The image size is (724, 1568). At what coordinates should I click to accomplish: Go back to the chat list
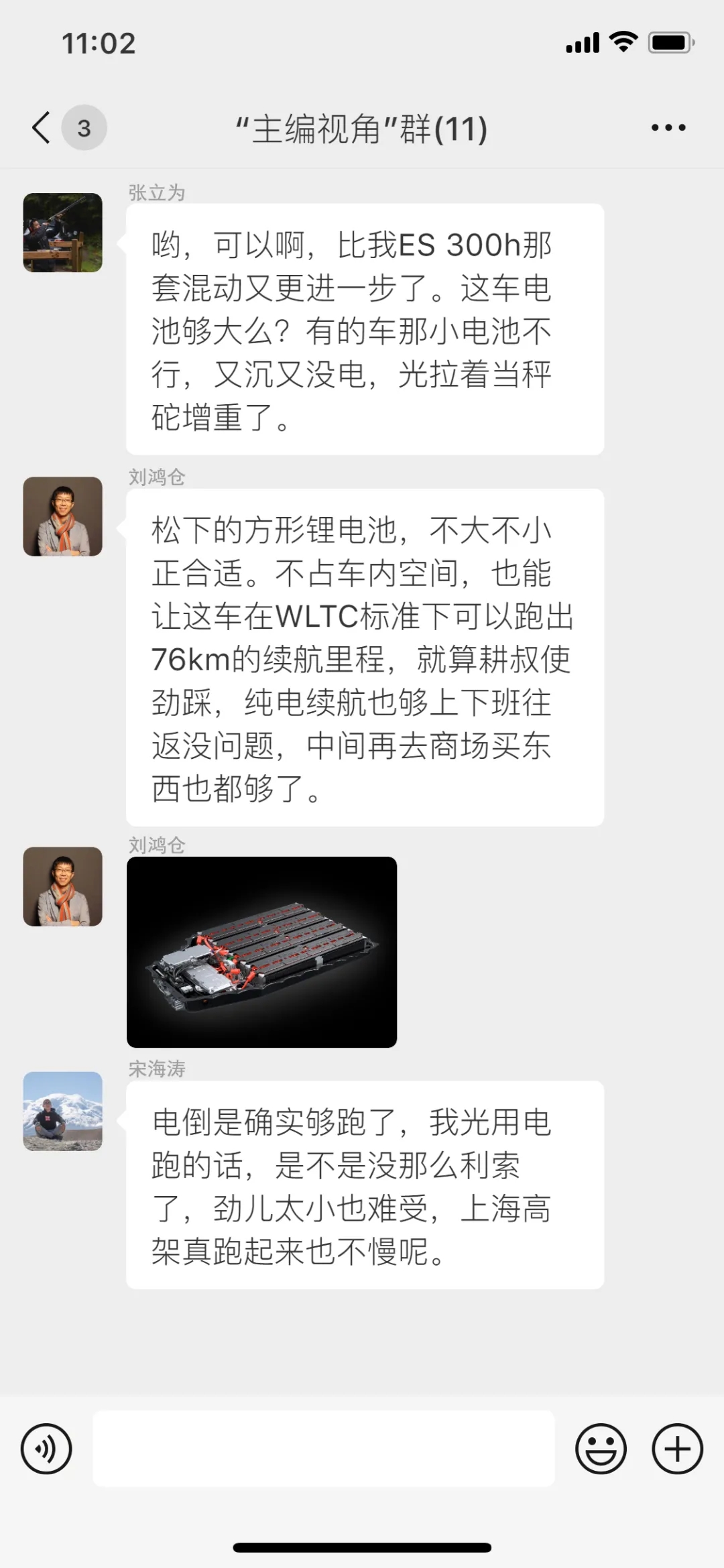[42, 127]
